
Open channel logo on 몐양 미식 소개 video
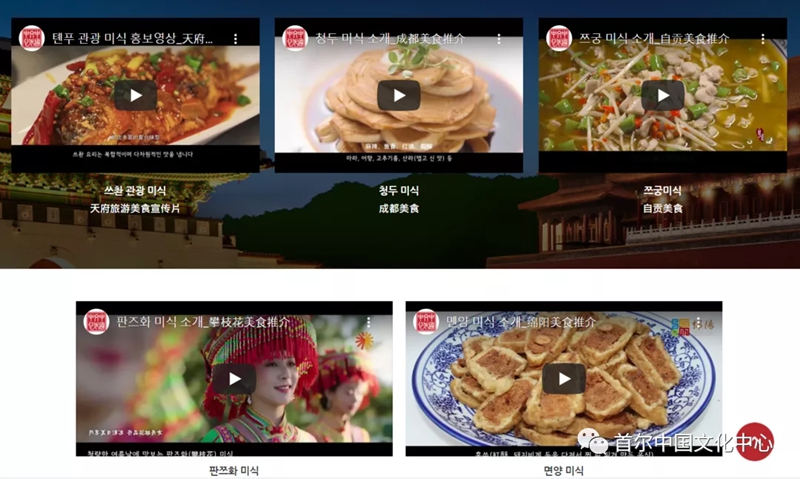(x=427, y=322)
